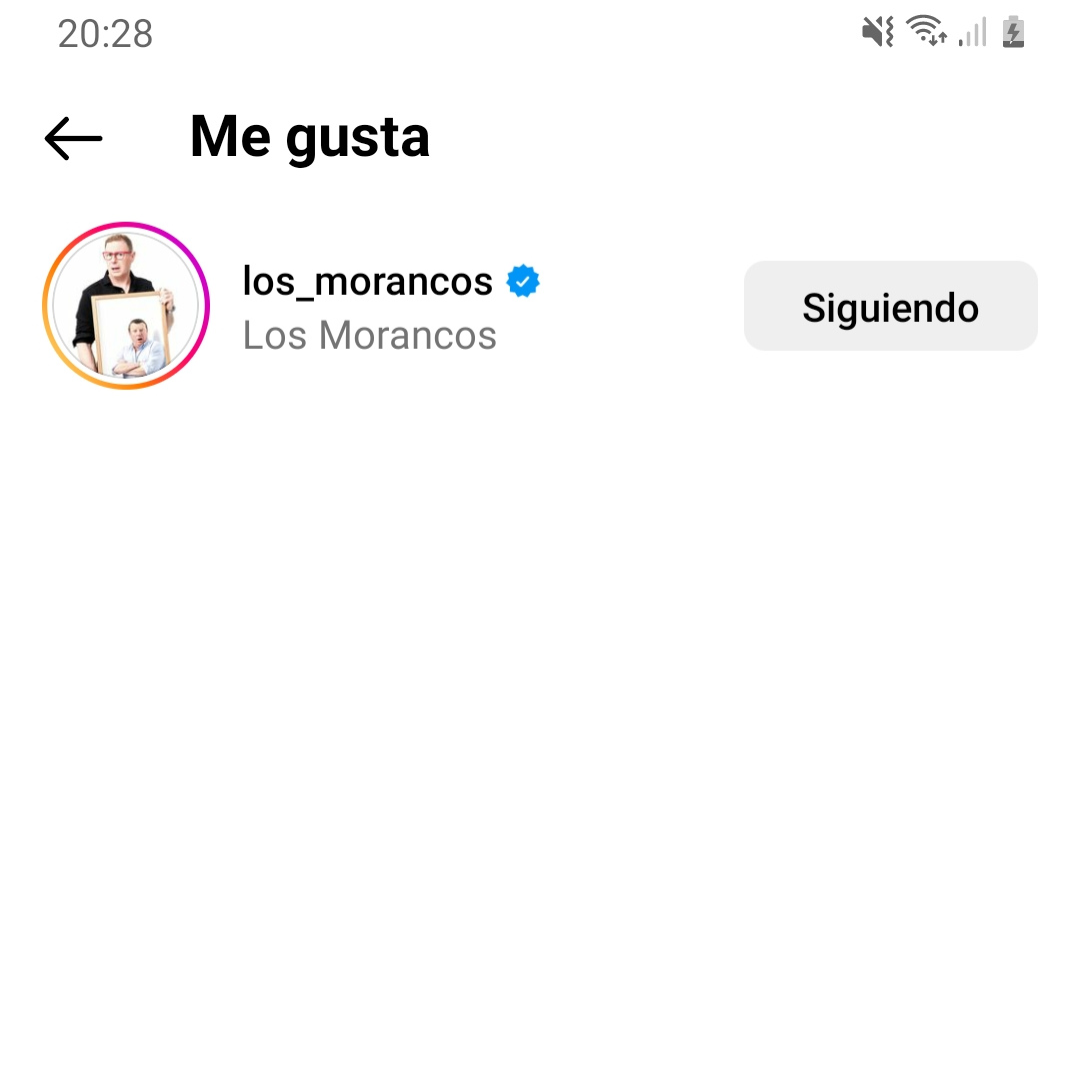Go back from the Me gusta screen

coord(74,138)
